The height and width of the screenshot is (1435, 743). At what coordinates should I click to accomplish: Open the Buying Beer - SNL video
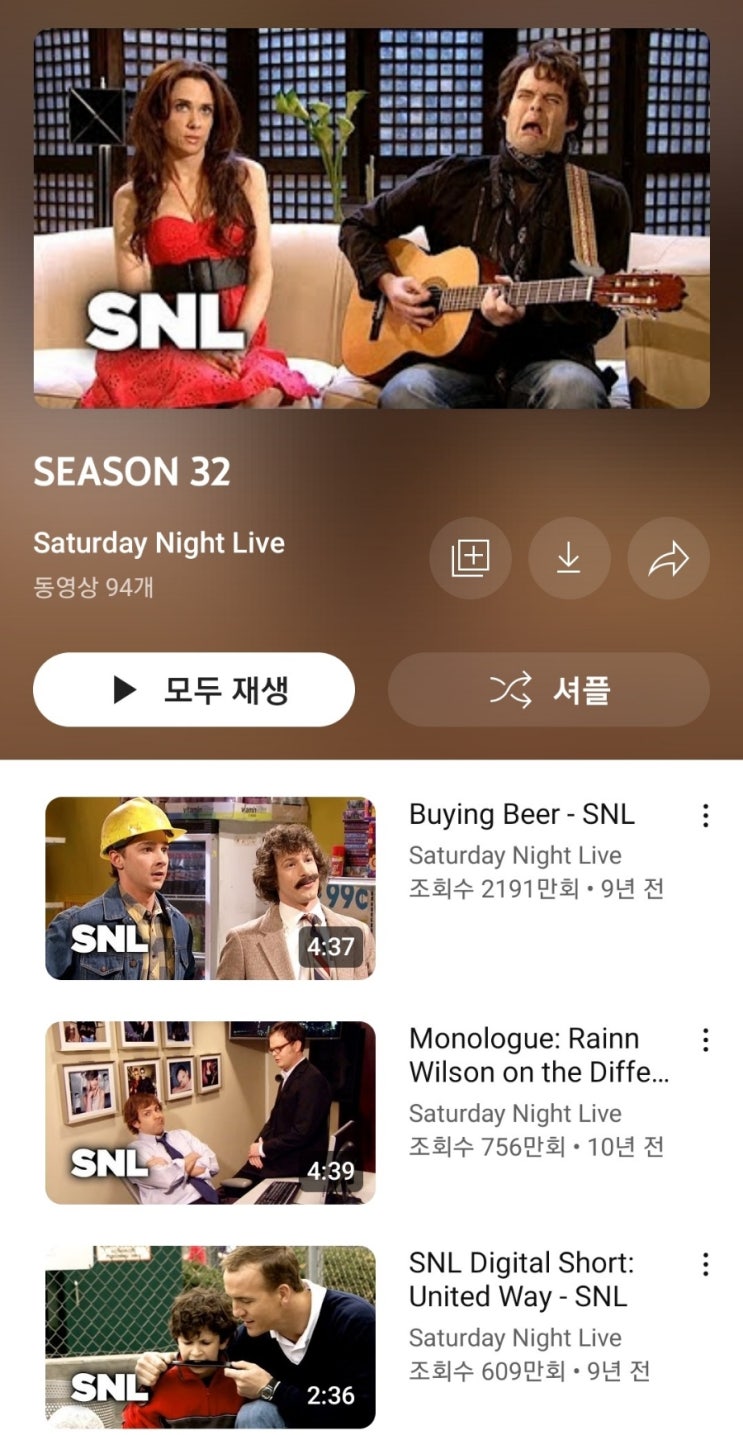tap(210, 888)
